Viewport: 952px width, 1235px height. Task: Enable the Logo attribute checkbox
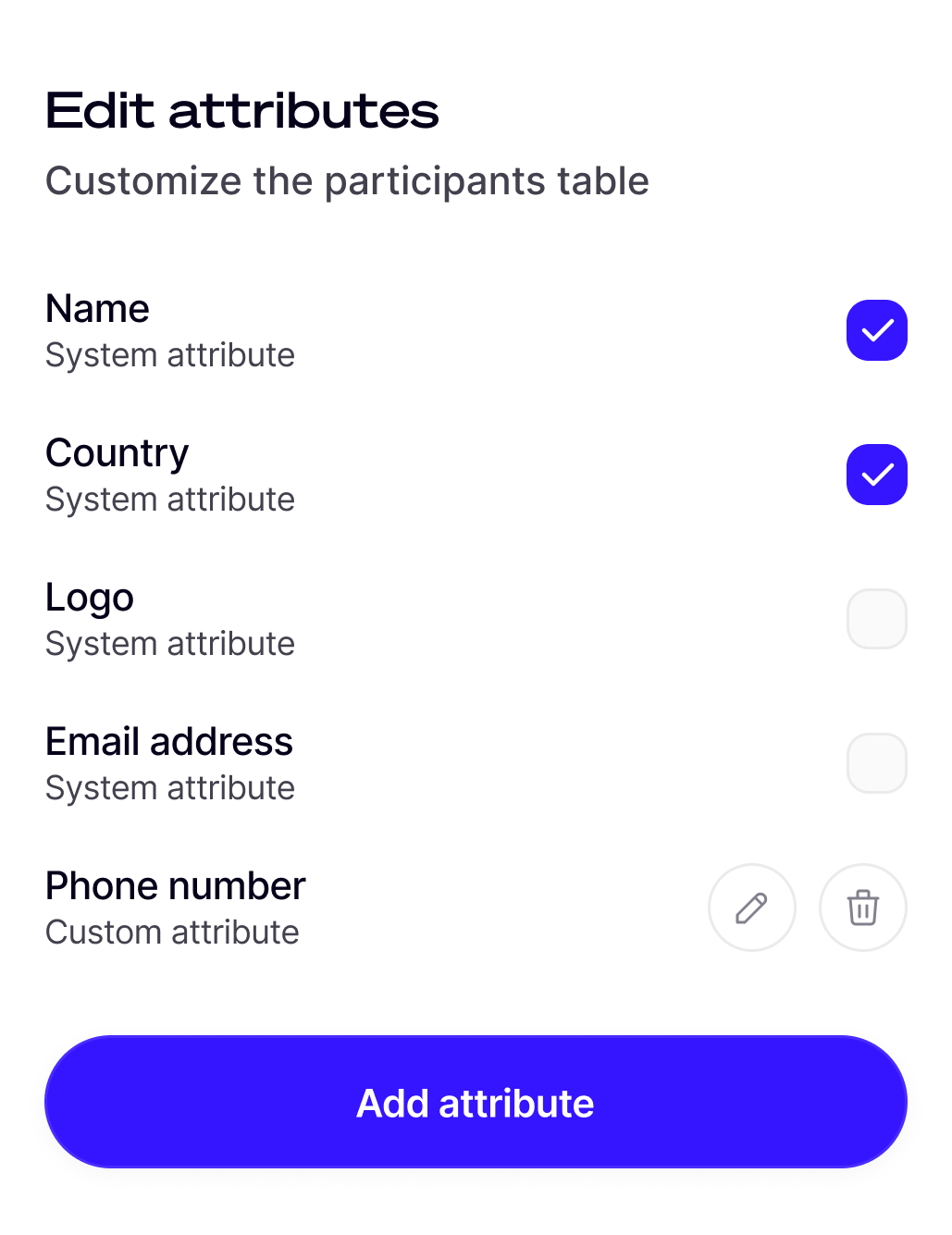pos(876,619)
